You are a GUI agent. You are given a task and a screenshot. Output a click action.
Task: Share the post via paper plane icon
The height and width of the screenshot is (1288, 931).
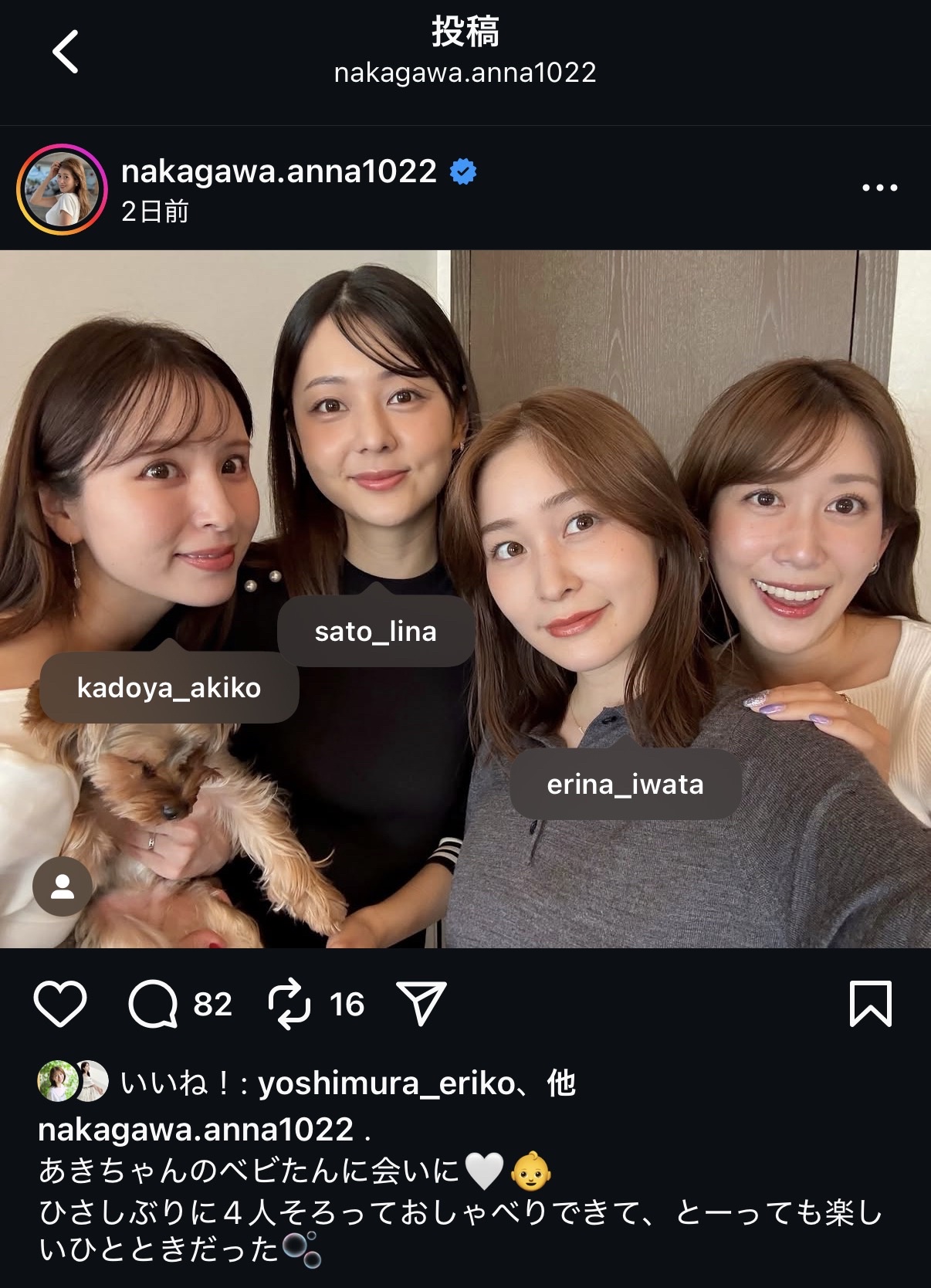[421, 1003]
